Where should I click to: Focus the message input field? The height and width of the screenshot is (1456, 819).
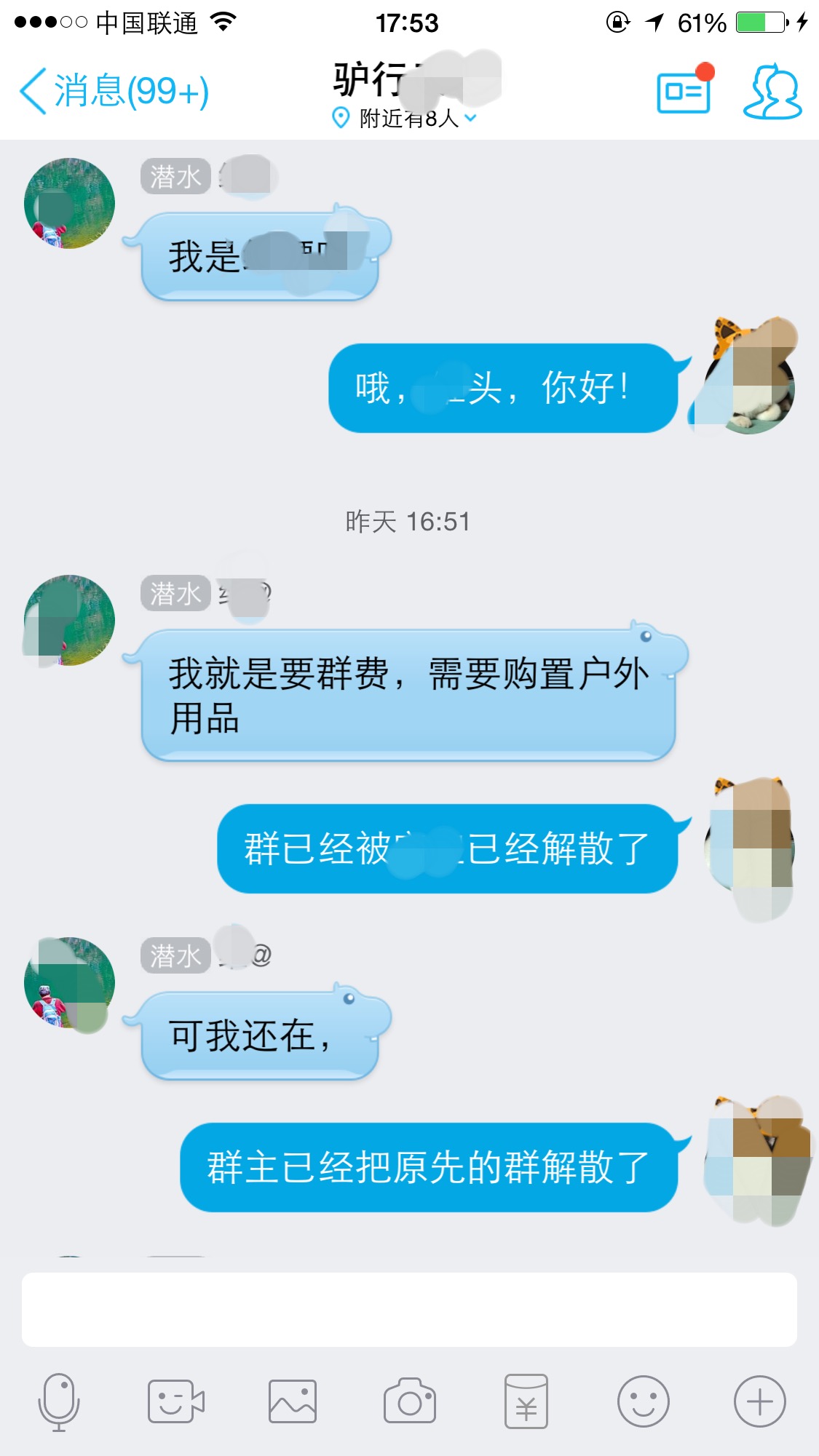(x=409, y=1309)
